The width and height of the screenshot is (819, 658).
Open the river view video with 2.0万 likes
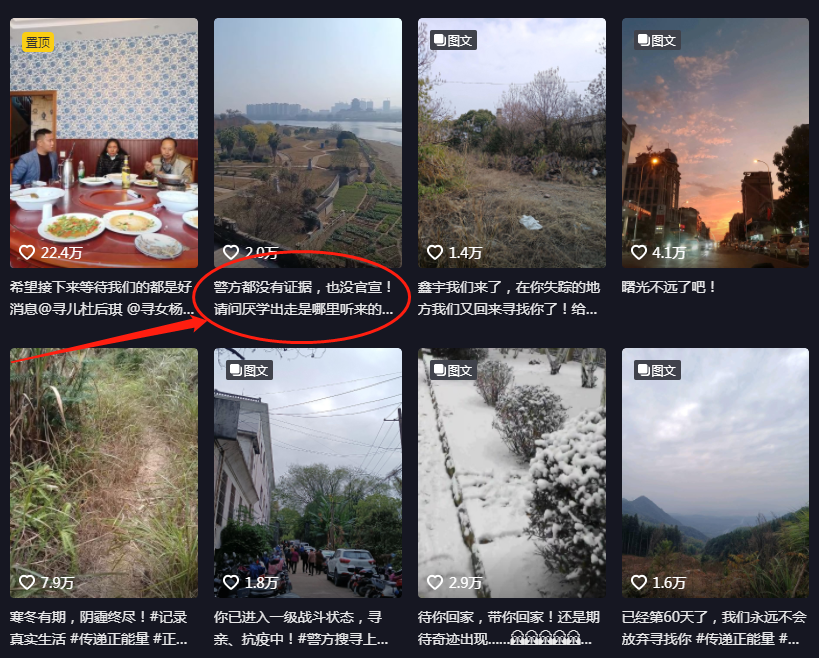point(308,142)
